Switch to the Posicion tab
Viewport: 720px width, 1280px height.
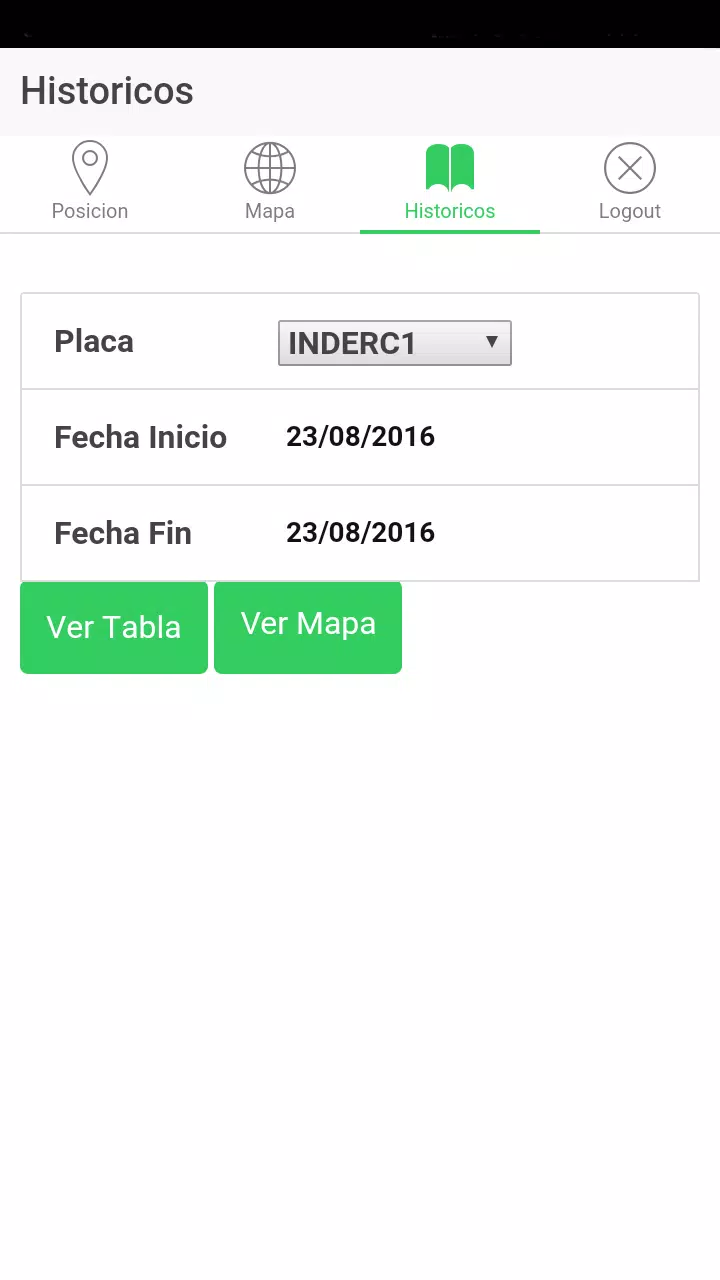click(x=90, y=184)
